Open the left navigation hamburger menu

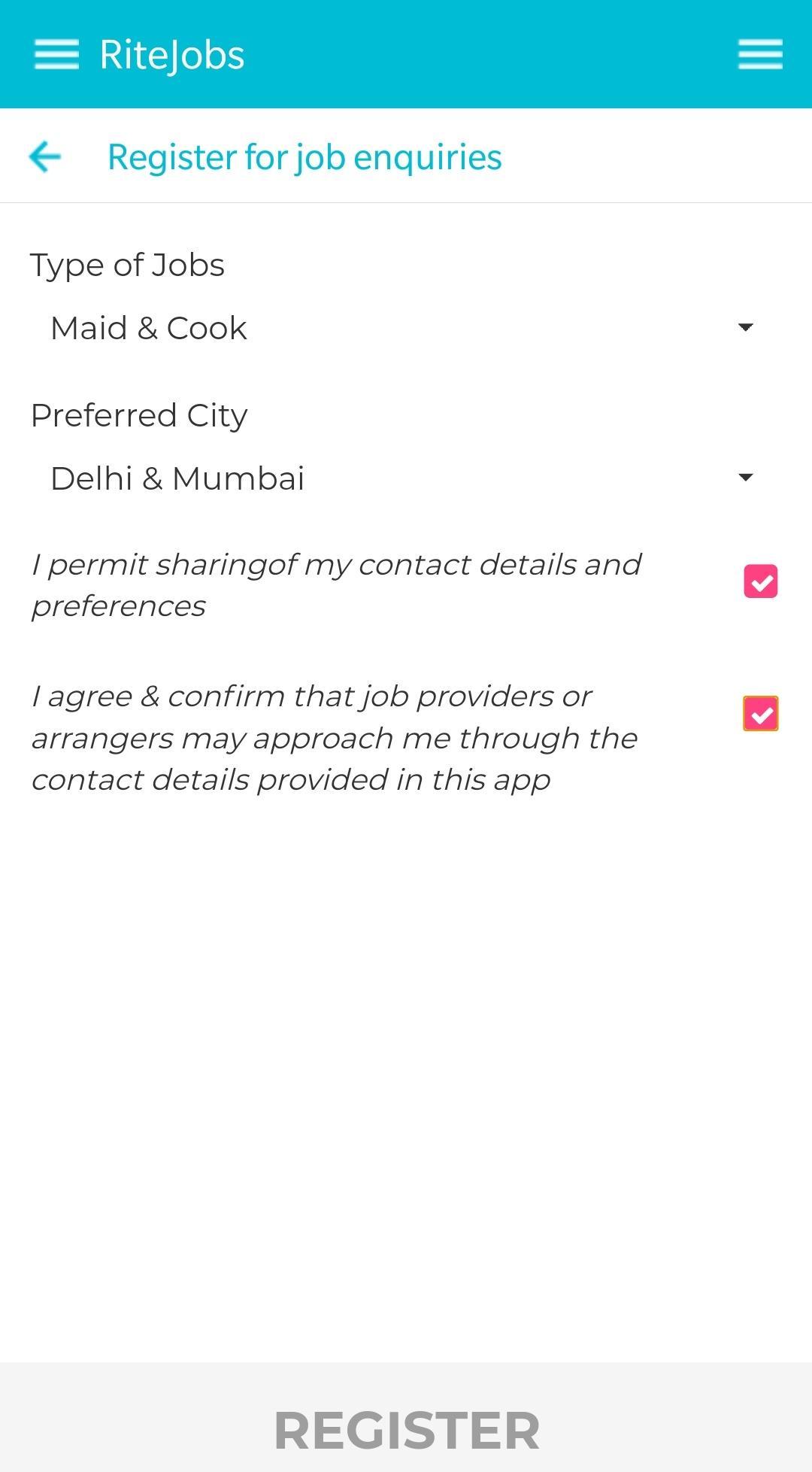click(56, 53)
